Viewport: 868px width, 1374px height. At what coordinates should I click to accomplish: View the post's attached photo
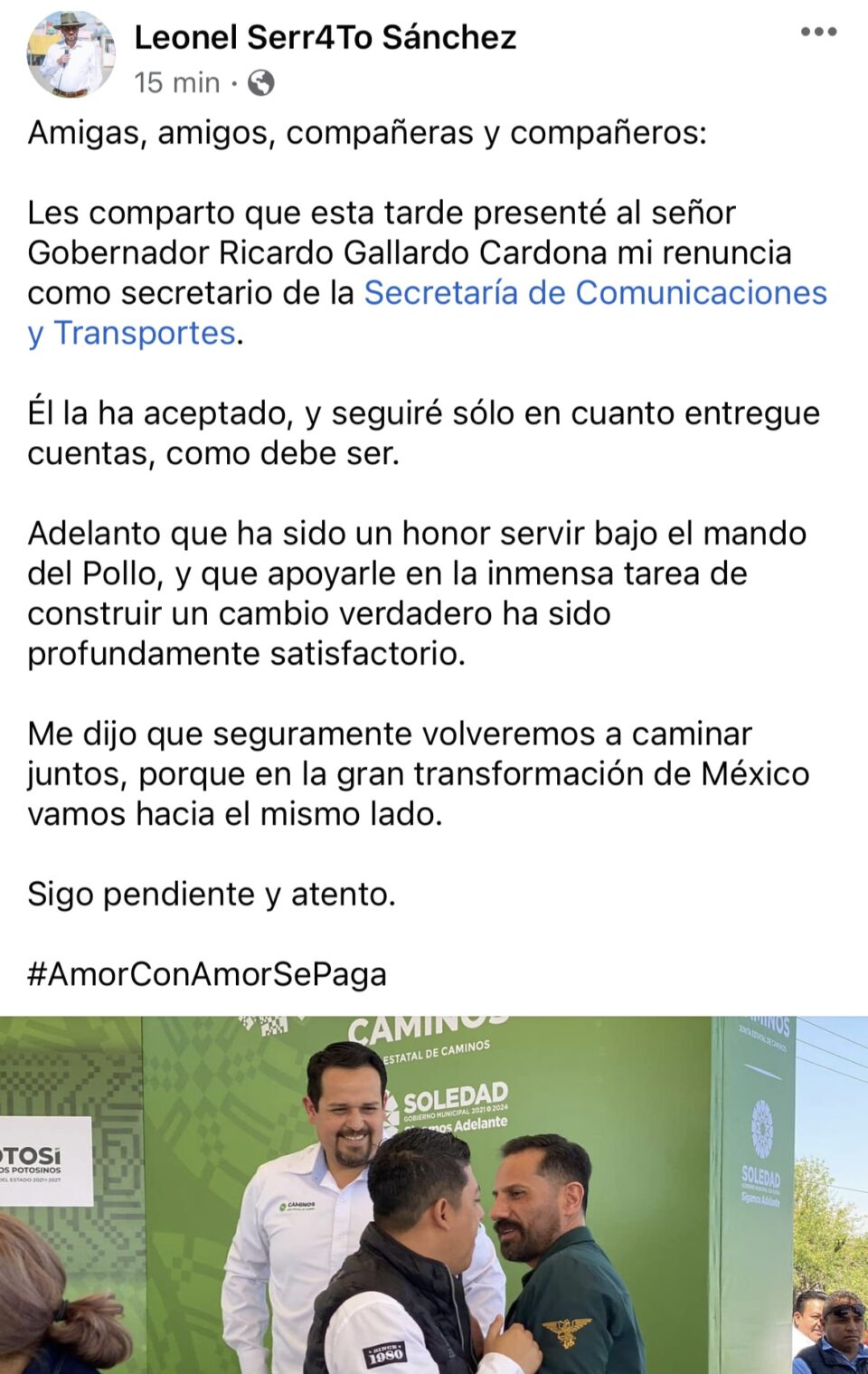click(434, 1194)
